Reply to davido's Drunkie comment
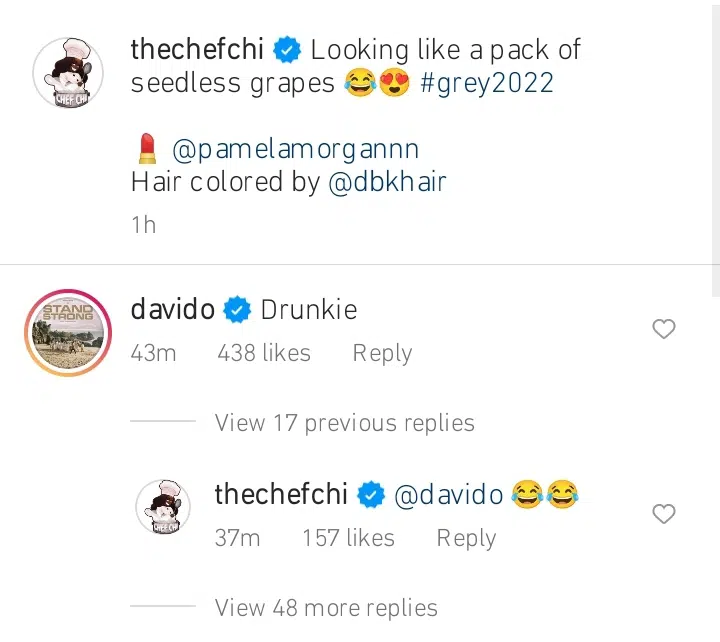Screen dimensions: 720x642 click(x=382, y=353)
